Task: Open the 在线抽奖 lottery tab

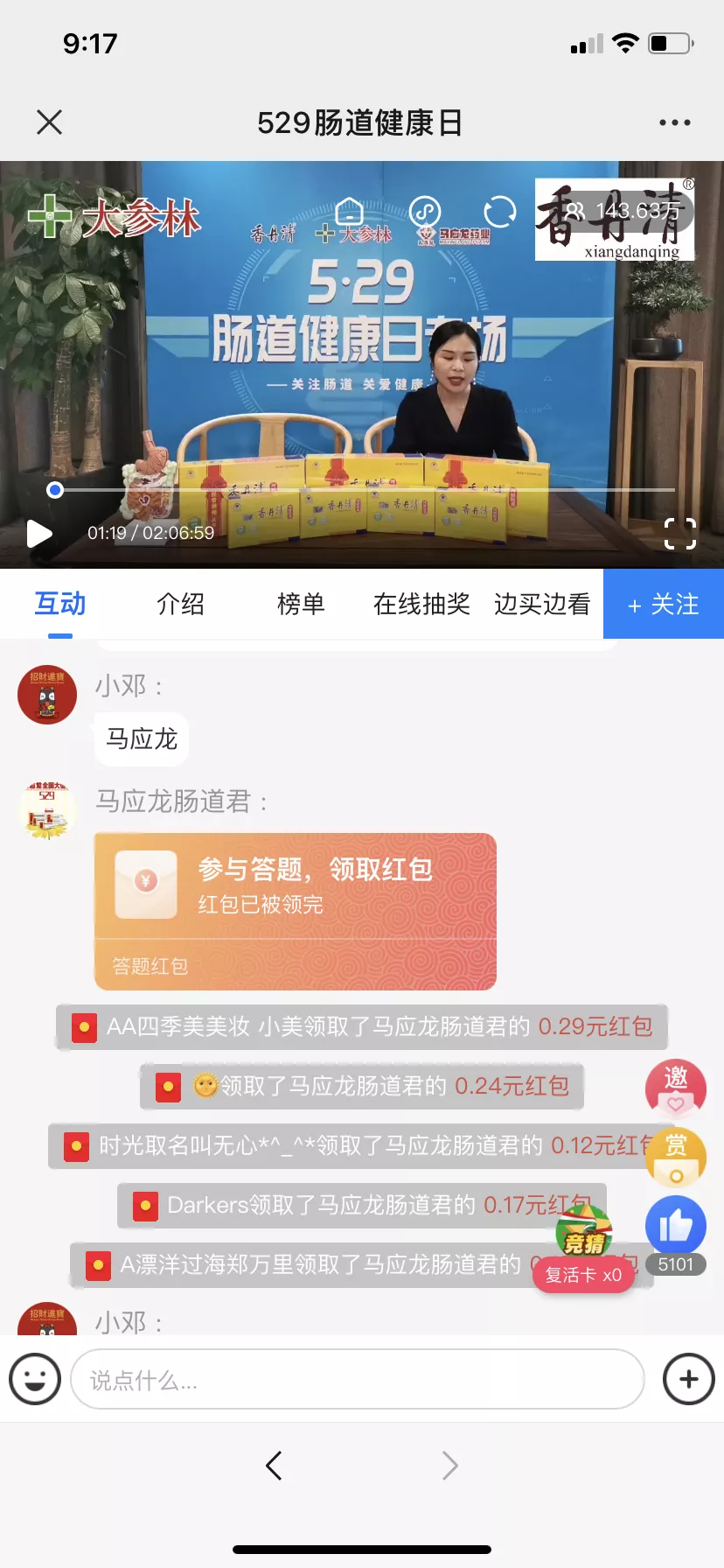Action: [x=421, y=604]
